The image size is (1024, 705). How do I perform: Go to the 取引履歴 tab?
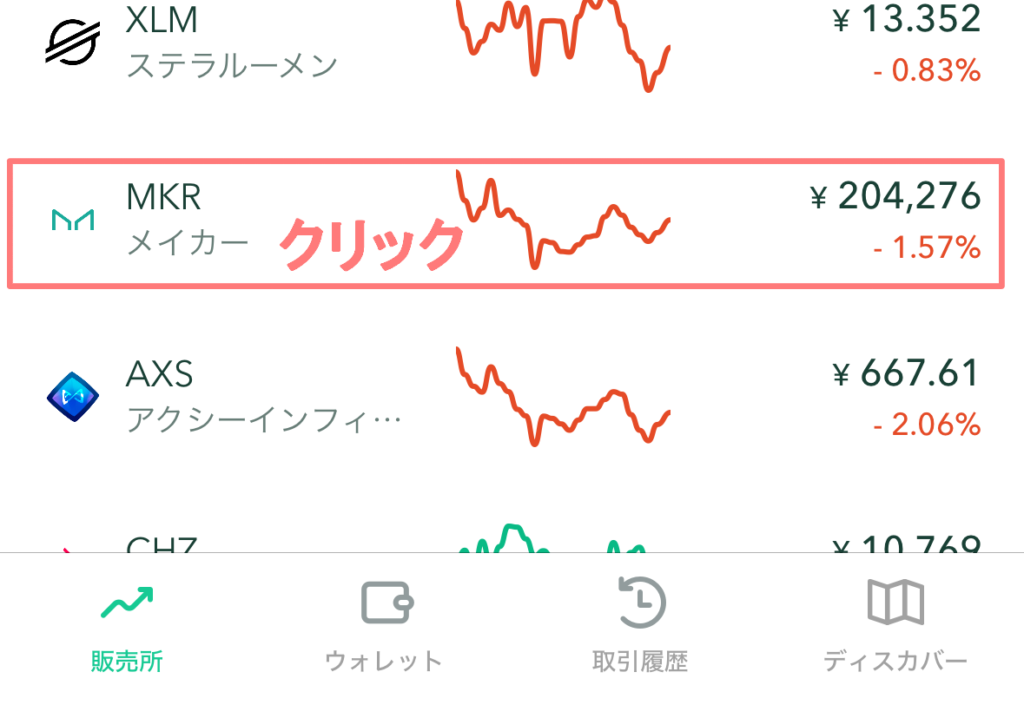tap(640, 628)
